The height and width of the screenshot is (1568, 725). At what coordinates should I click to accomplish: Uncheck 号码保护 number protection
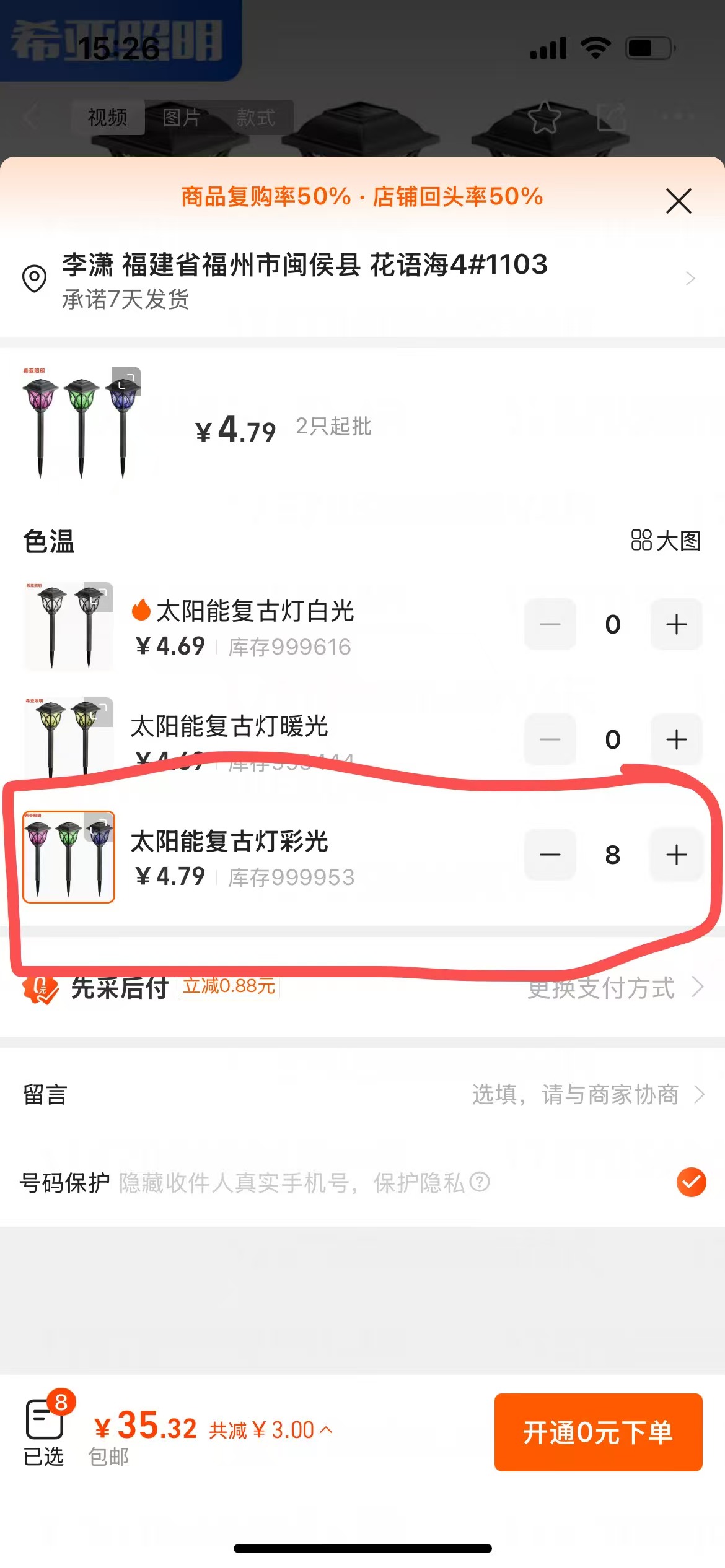691,1182
